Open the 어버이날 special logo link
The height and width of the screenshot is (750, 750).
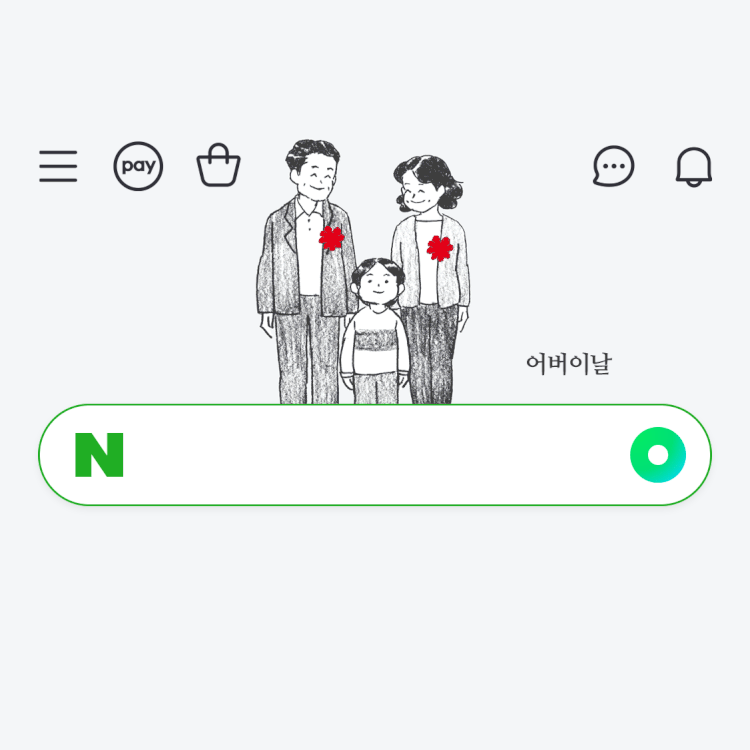point(568,364)
